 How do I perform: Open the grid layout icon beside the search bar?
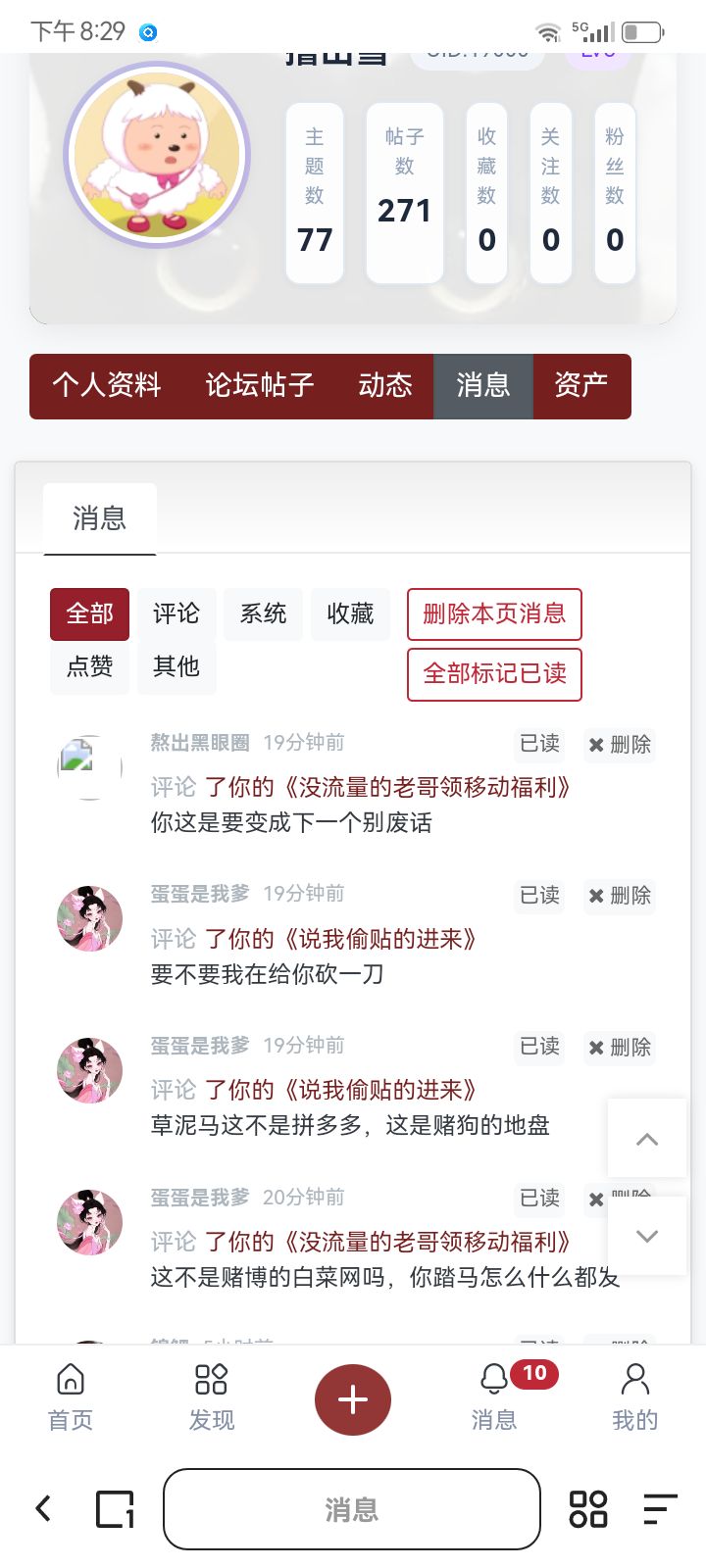(x=587, y=1507)
